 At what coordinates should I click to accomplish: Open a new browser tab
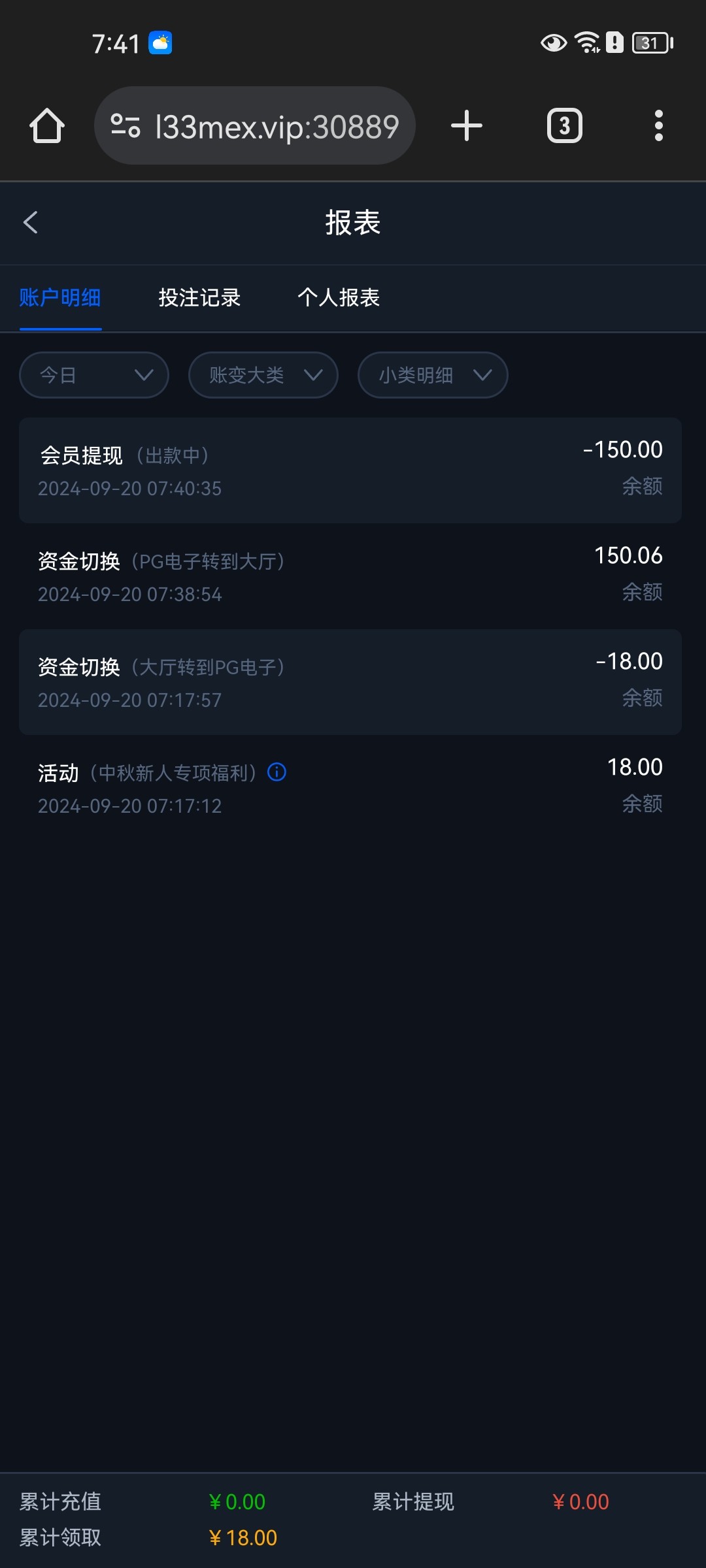467,125
